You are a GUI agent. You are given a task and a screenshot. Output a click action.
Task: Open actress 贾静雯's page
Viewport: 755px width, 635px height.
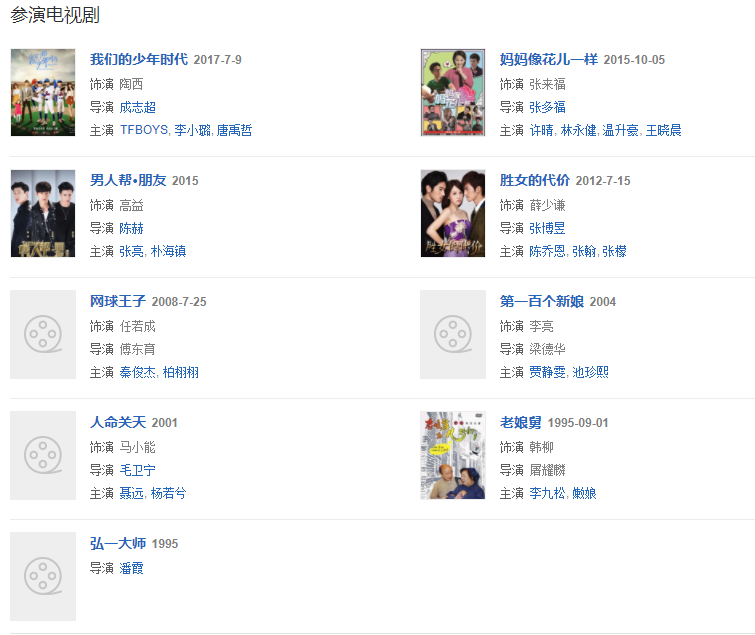pos(547,372)
